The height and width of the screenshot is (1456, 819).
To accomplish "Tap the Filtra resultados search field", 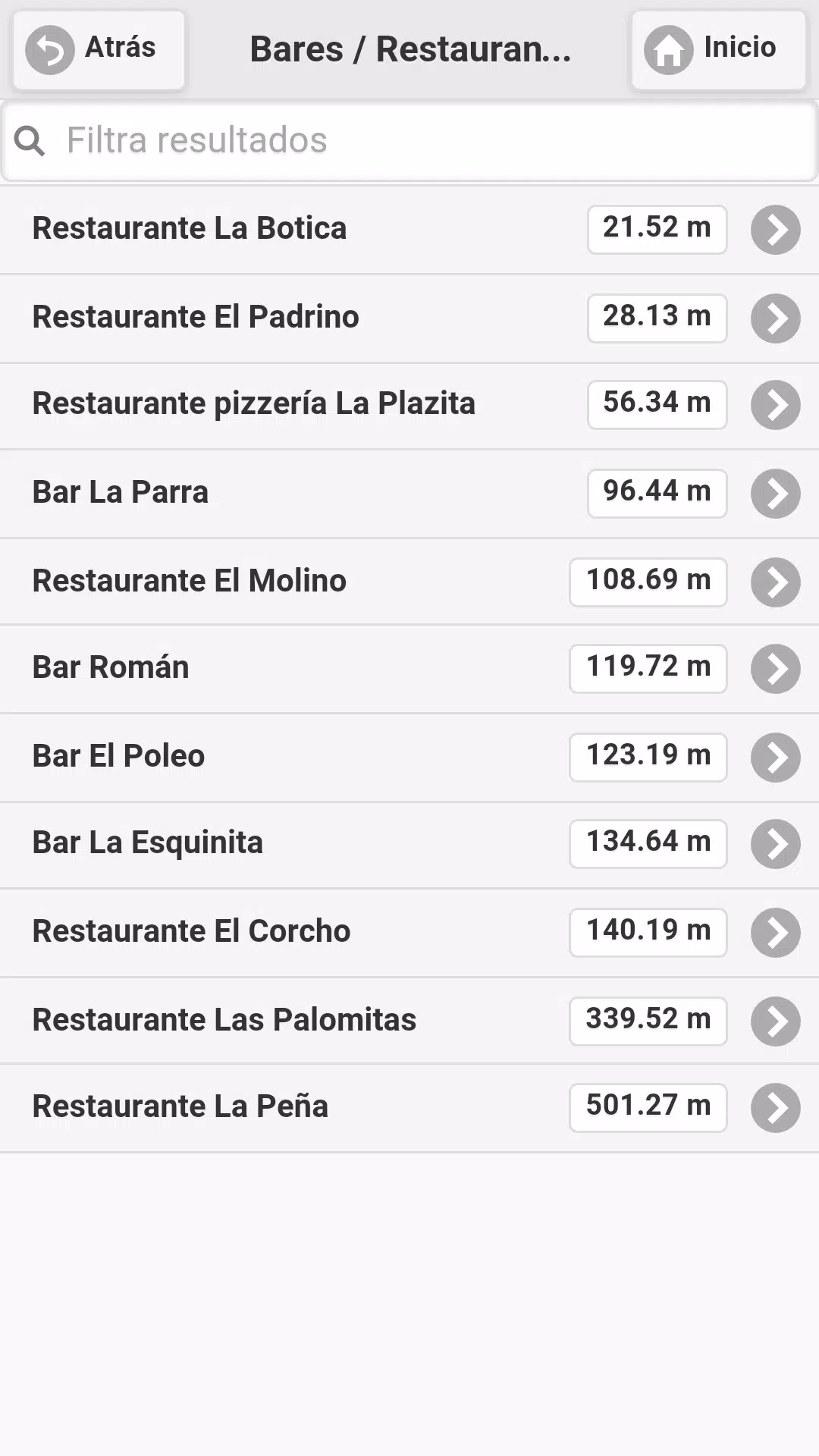I will [x=409, y=141].
